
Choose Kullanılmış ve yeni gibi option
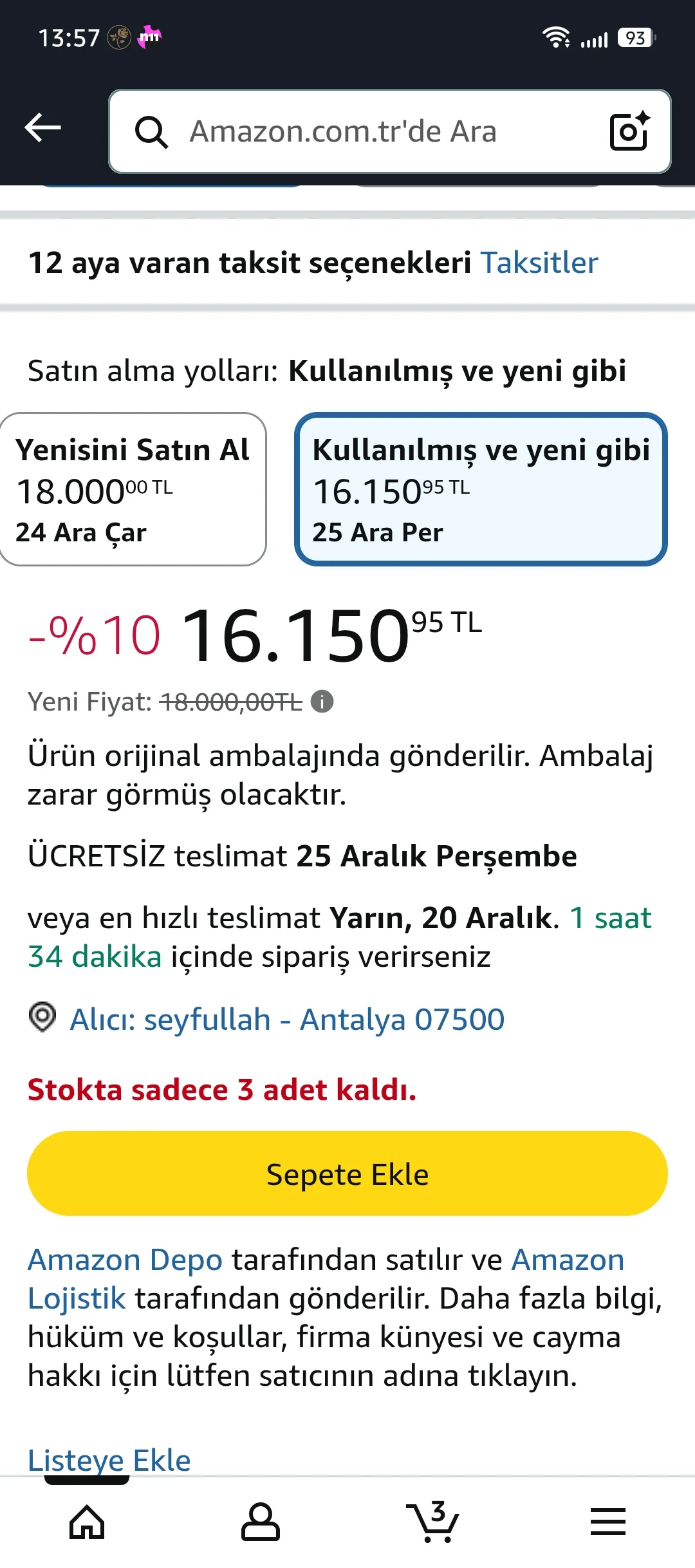(x=480, y=490)
